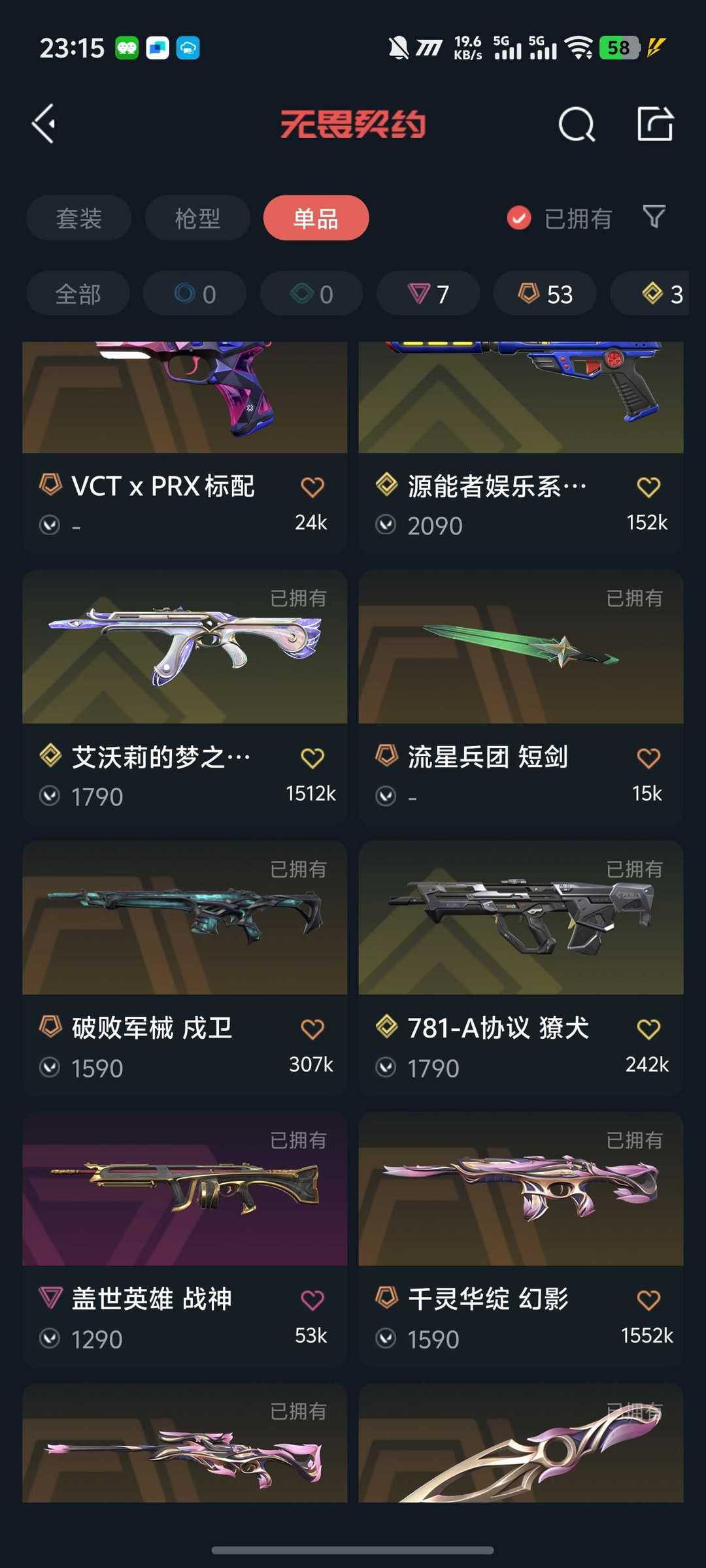The image size is (706, 1568).
Task: Go back using the top-left arrow
Action: [44, 124]
